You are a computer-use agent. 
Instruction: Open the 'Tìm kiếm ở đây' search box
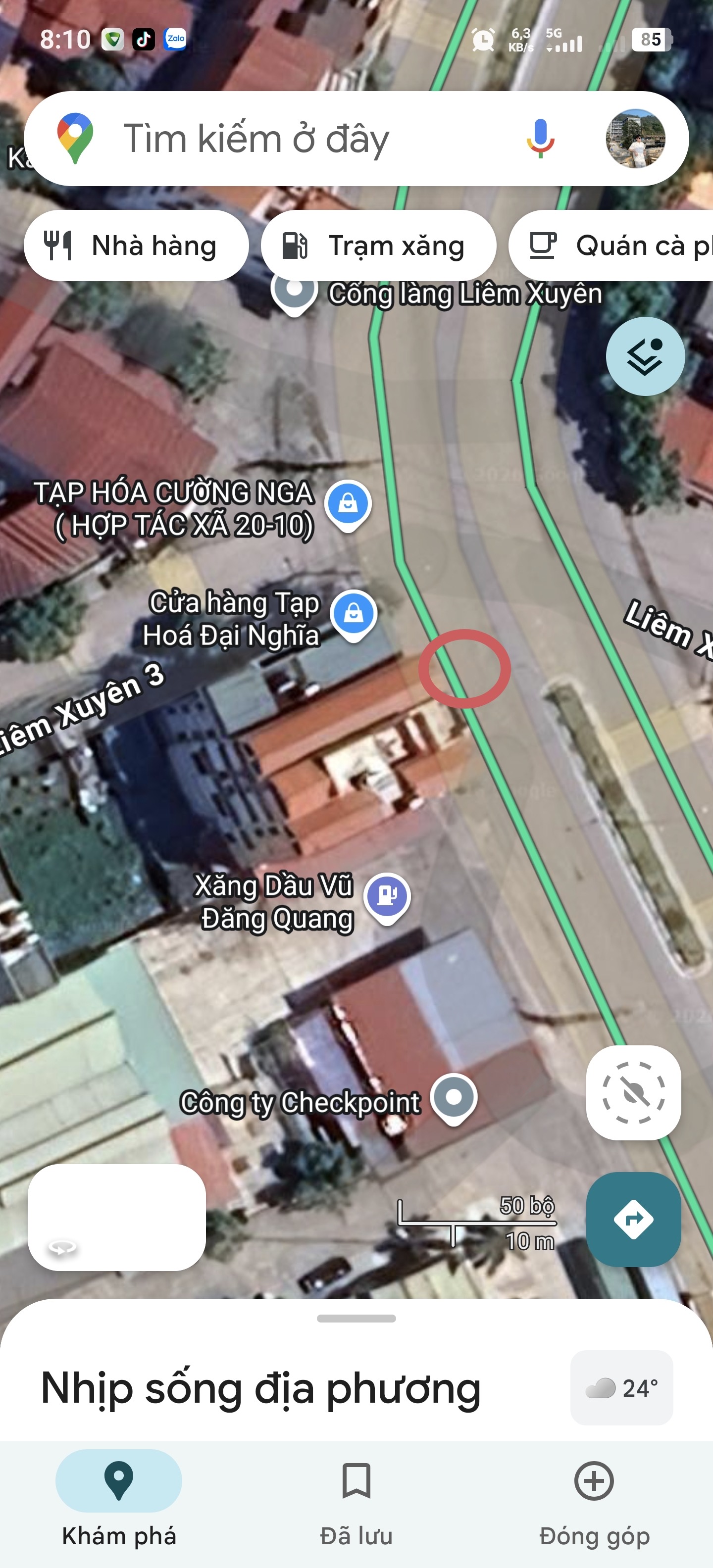[292, 139]
